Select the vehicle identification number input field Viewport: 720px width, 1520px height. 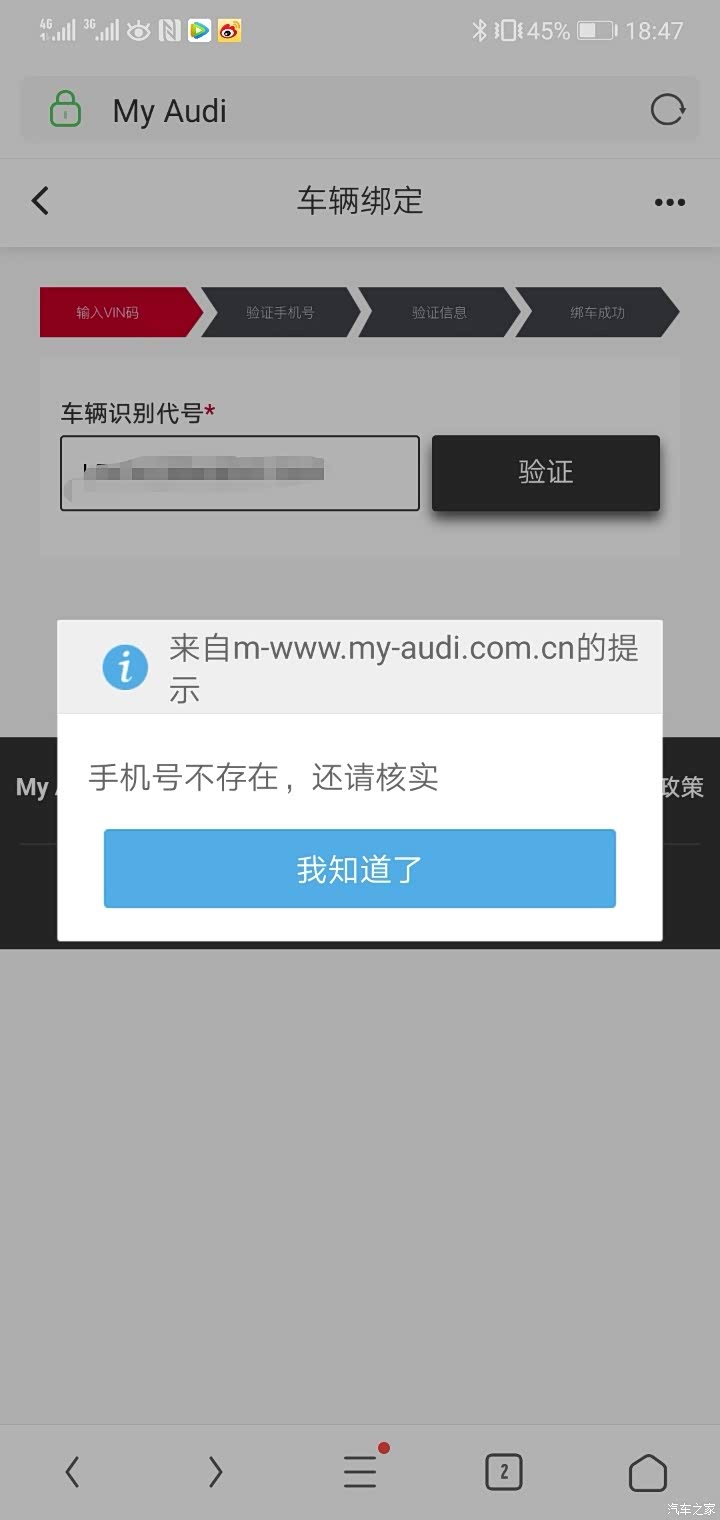[x=239, y=472]
